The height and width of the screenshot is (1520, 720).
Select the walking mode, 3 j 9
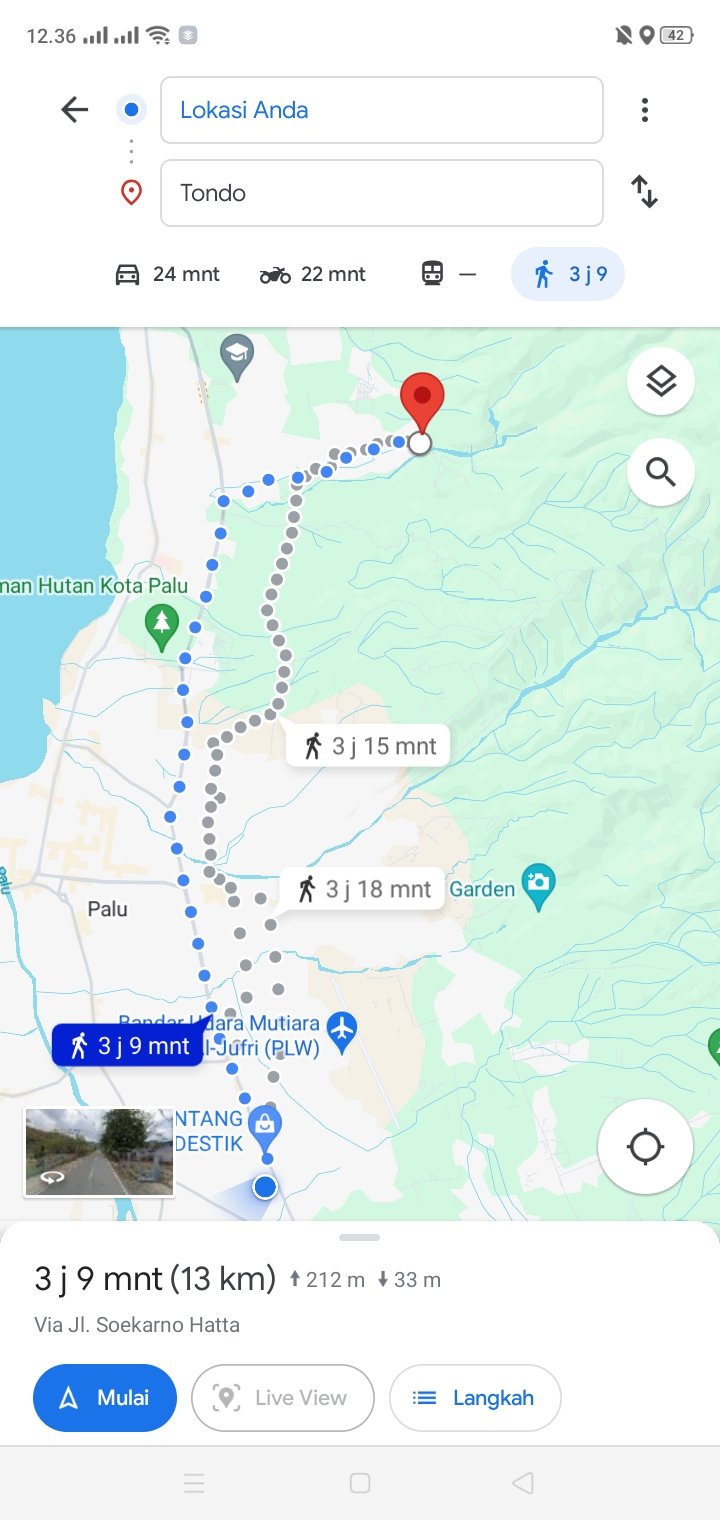[x=568, y=274]
